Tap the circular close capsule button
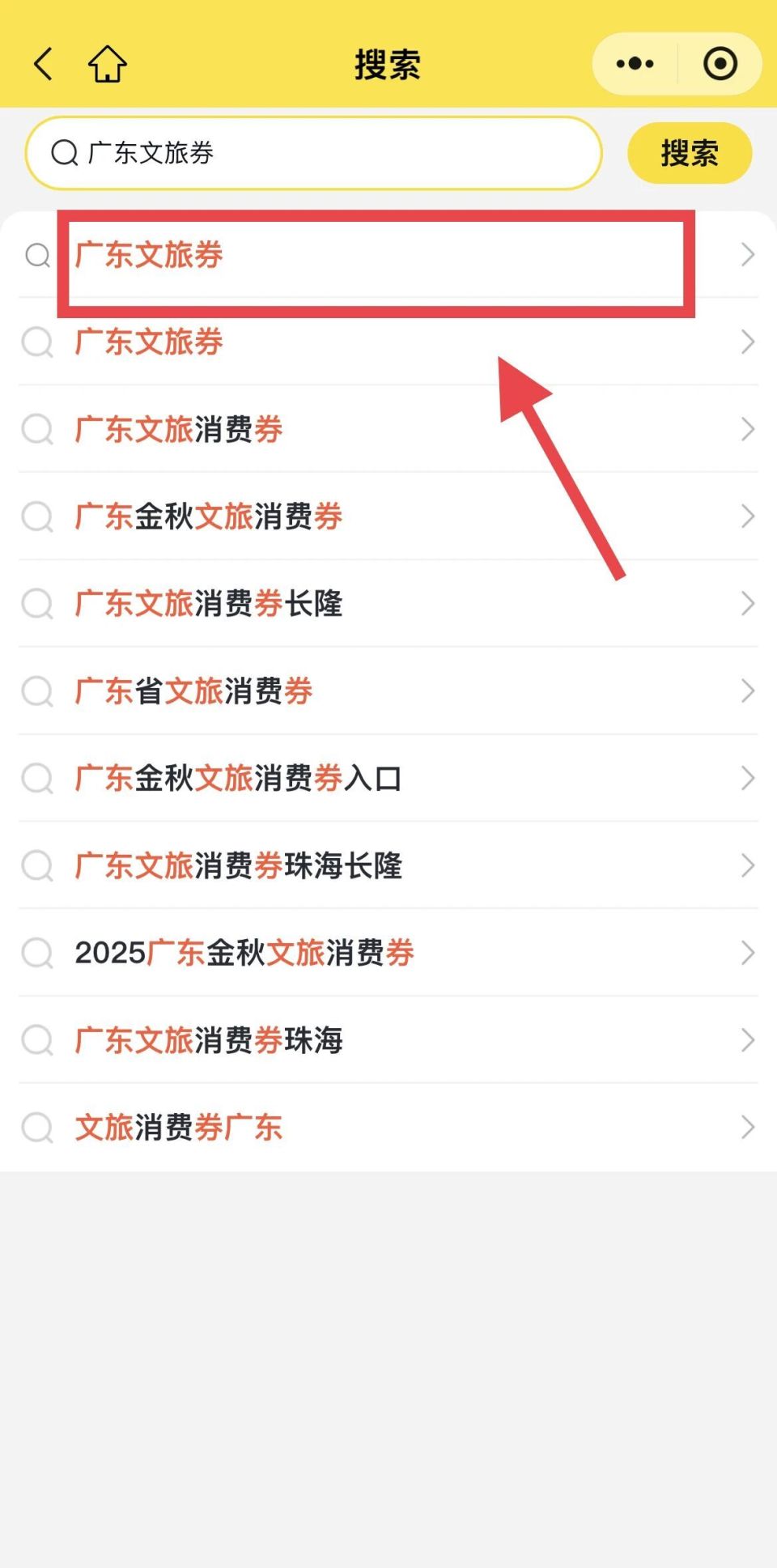The width and height of the screenshot is (777, 1568). click(720, 63)
